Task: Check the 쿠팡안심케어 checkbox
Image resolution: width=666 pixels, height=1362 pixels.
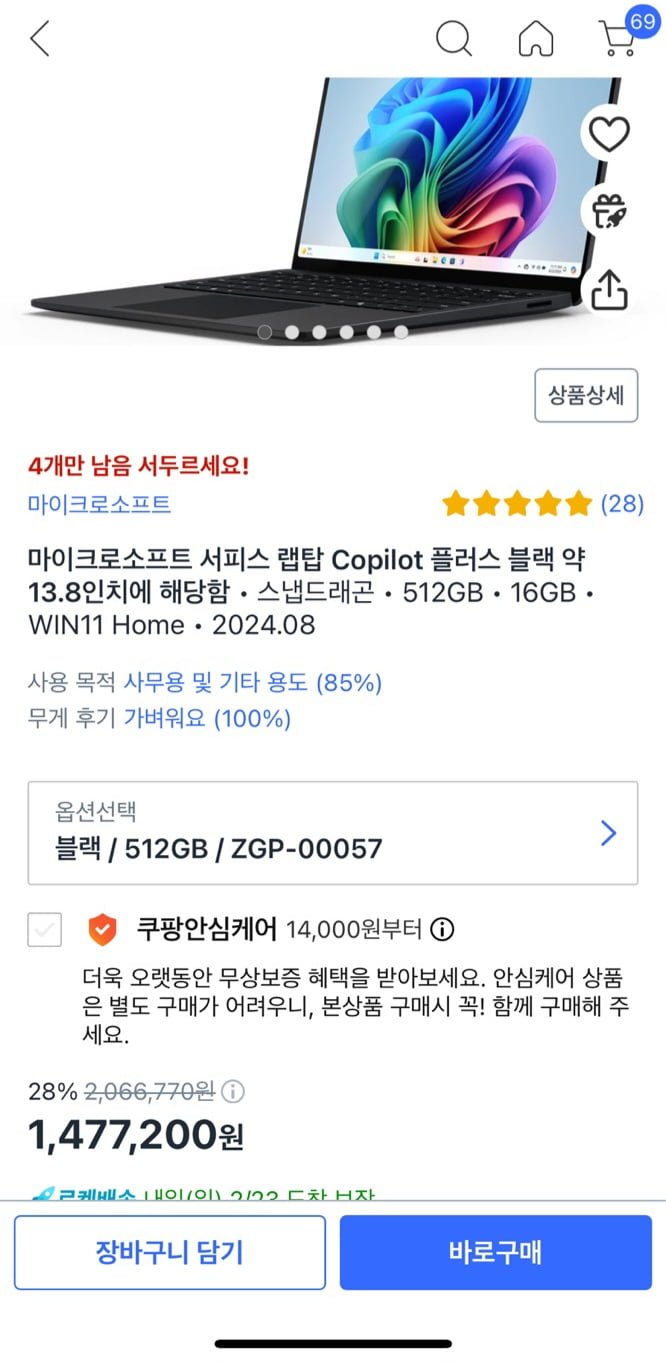Action: (44, 931)
